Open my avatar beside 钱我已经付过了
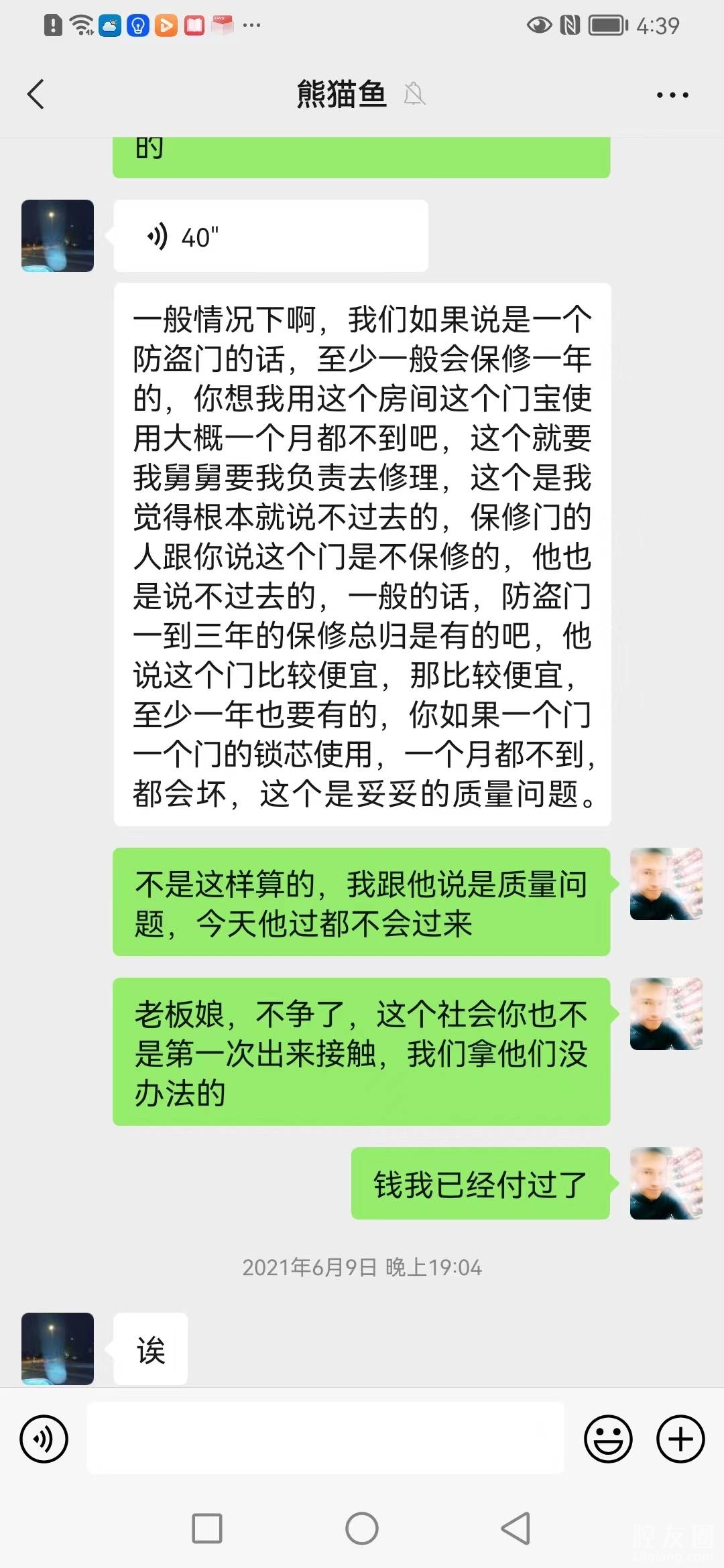Viewport: 724px width, 1568px height. [666, 1183]
